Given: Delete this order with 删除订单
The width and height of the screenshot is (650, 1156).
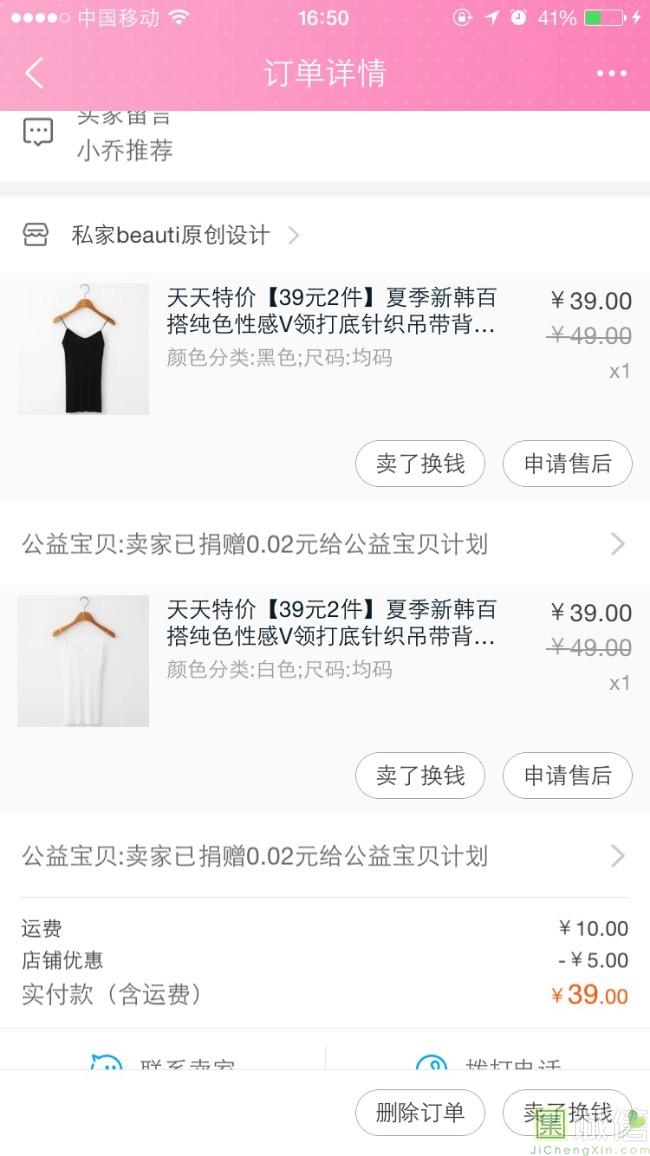Looking at the screenshot, I should [420, 1113].
